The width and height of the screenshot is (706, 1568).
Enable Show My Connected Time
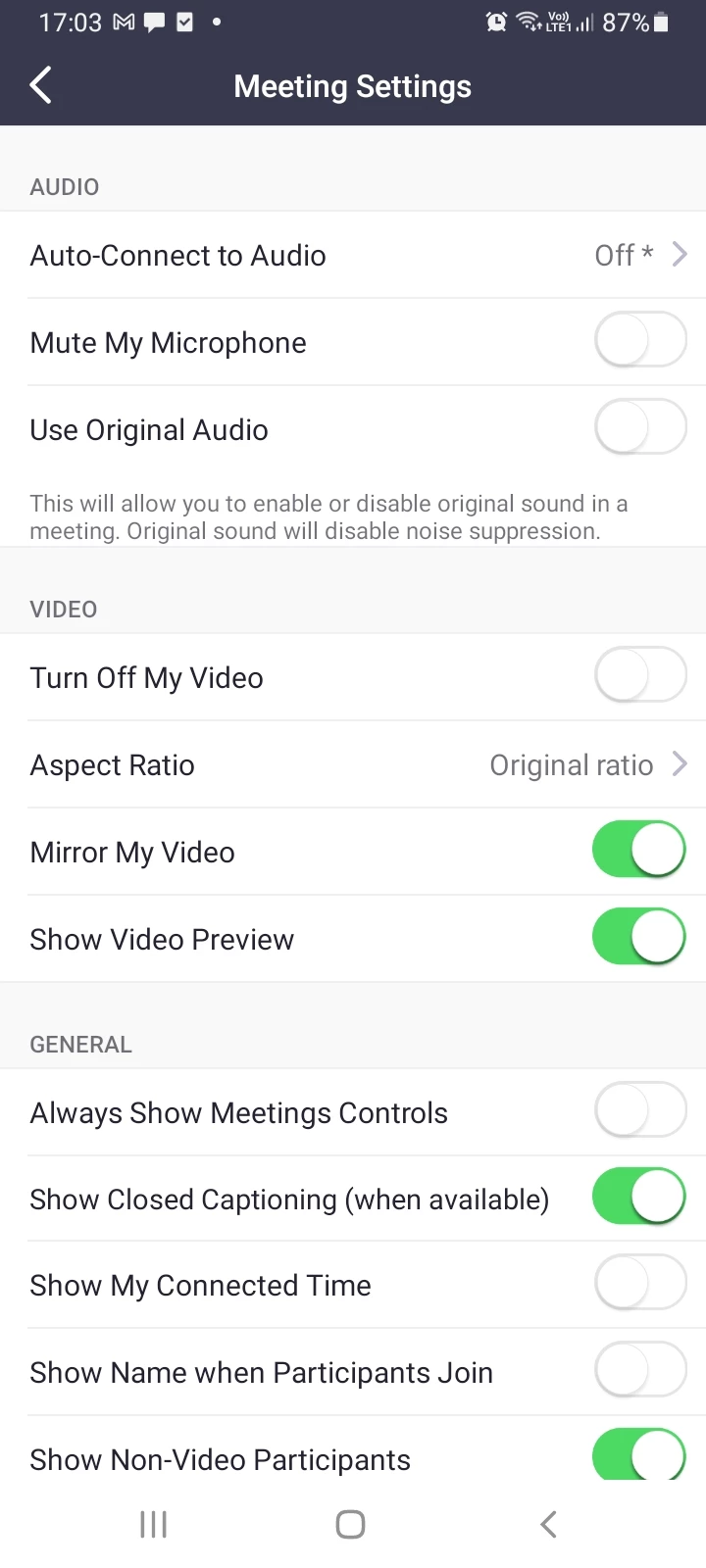point(639,1284)
